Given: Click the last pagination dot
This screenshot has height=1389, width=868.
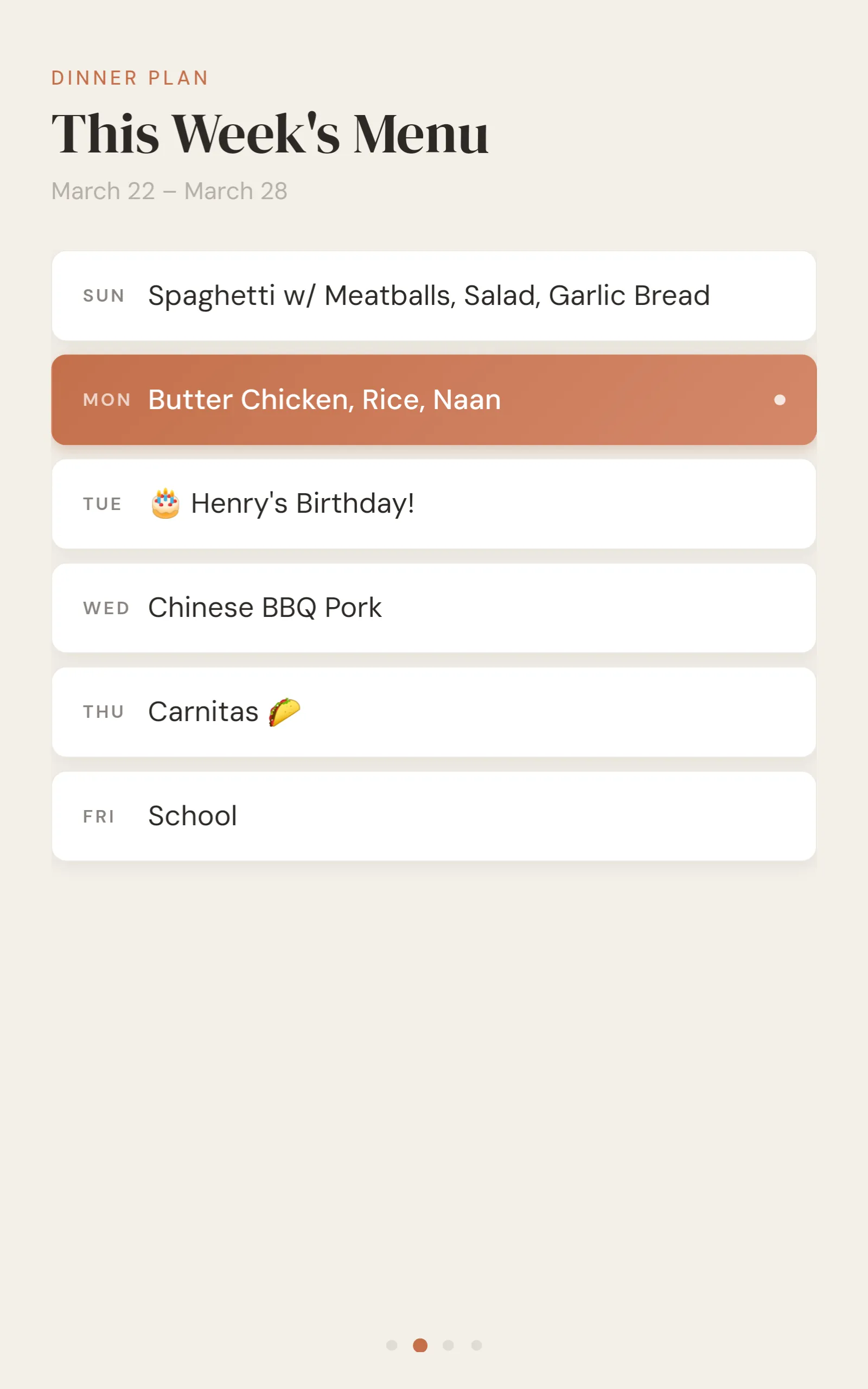Looking at the screenshot, I should (x=476, y=1346).
